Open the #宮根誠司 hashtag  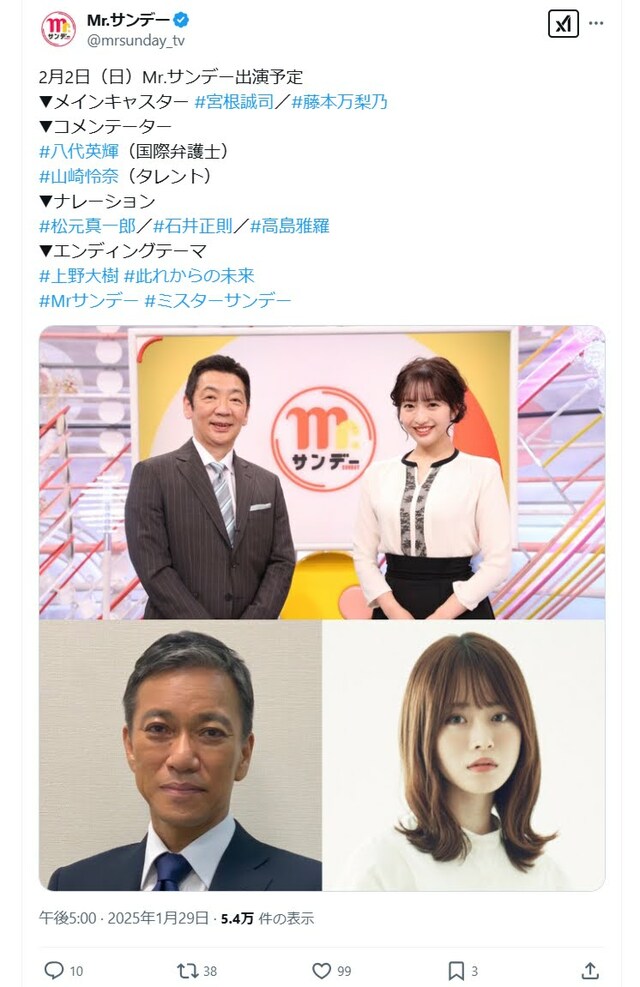click(x=236, y=101)
